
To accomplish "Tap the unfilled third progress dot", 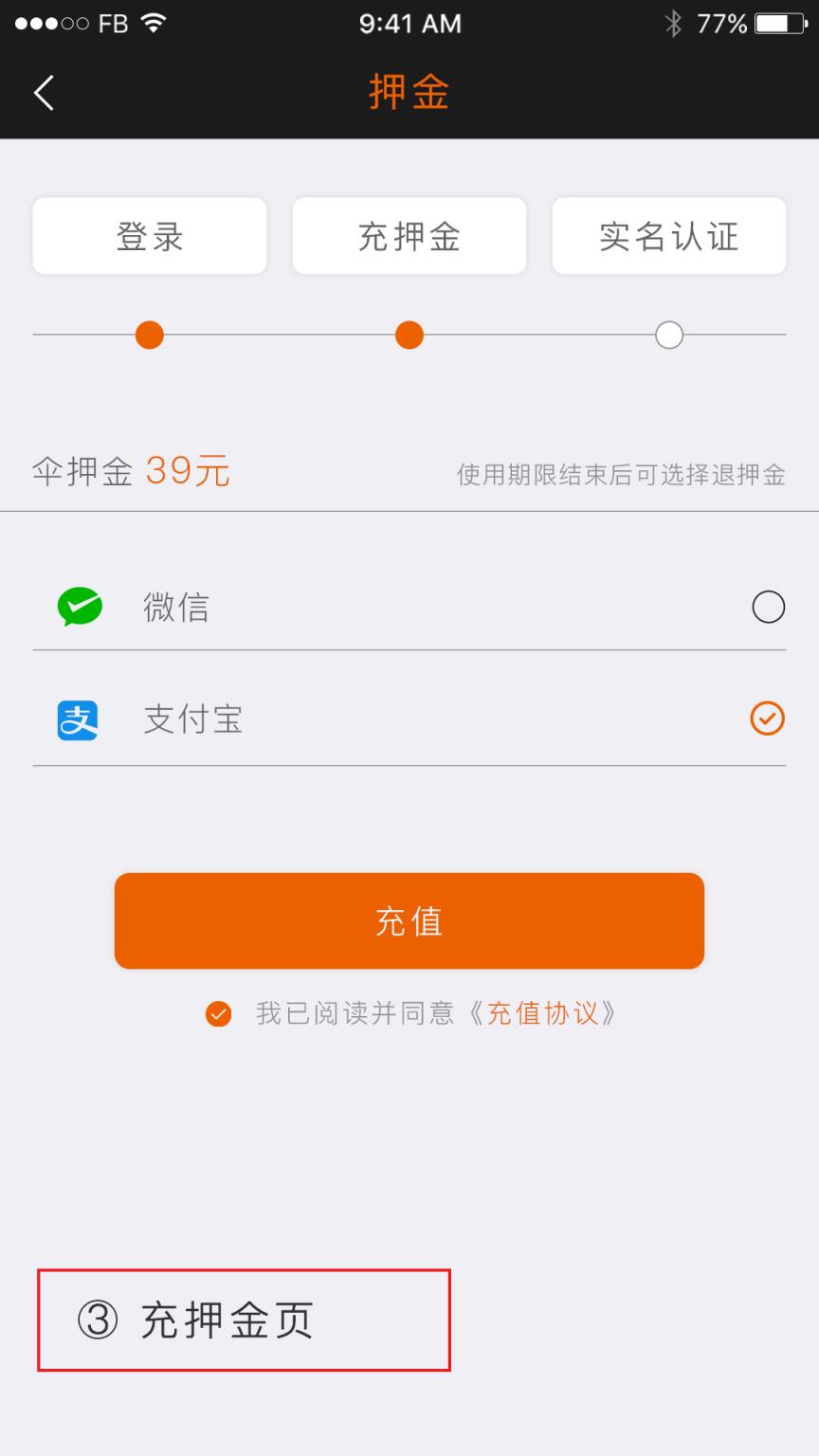I will coord(669,335).
